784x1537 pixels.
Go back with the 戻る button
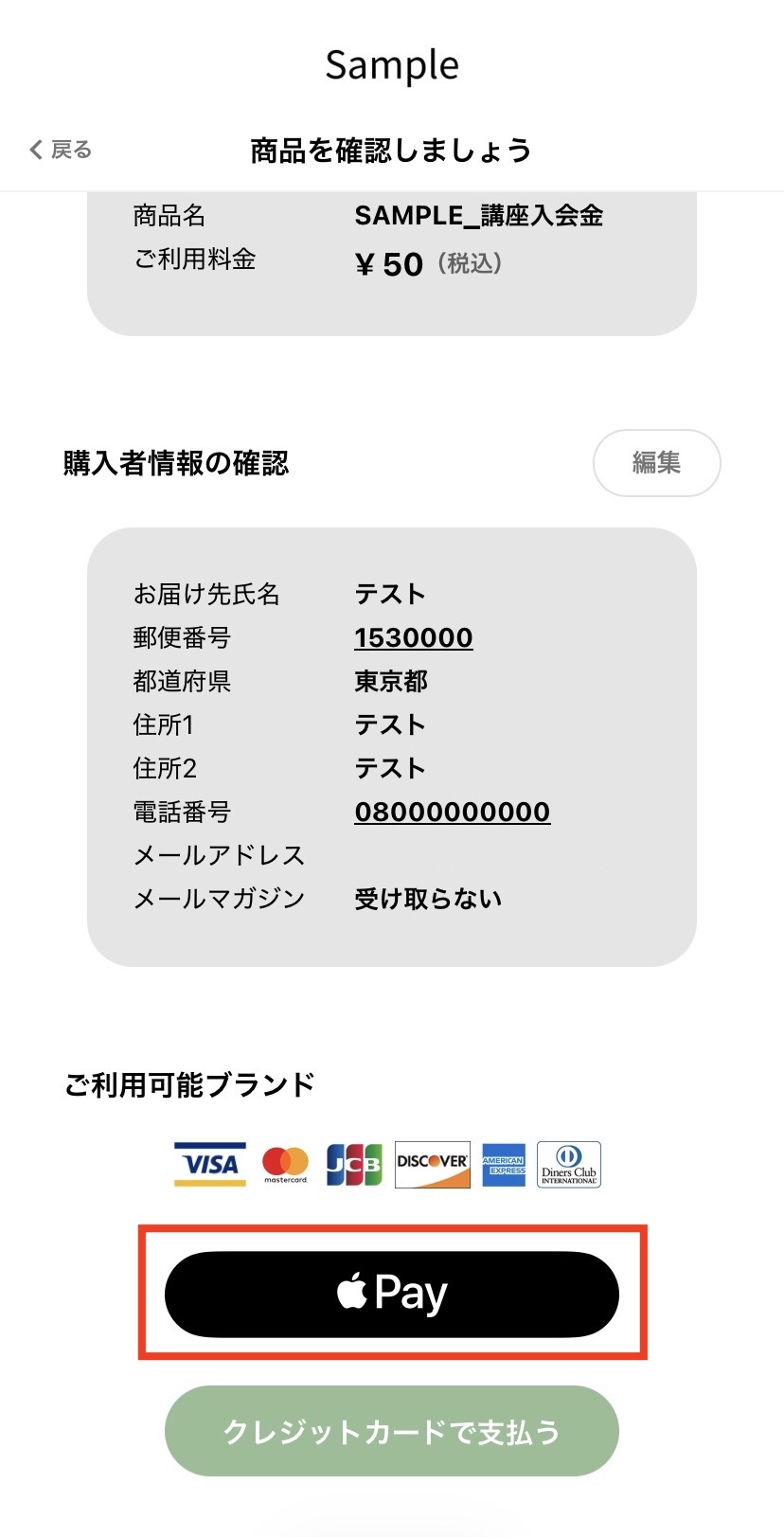pos(62,150)
